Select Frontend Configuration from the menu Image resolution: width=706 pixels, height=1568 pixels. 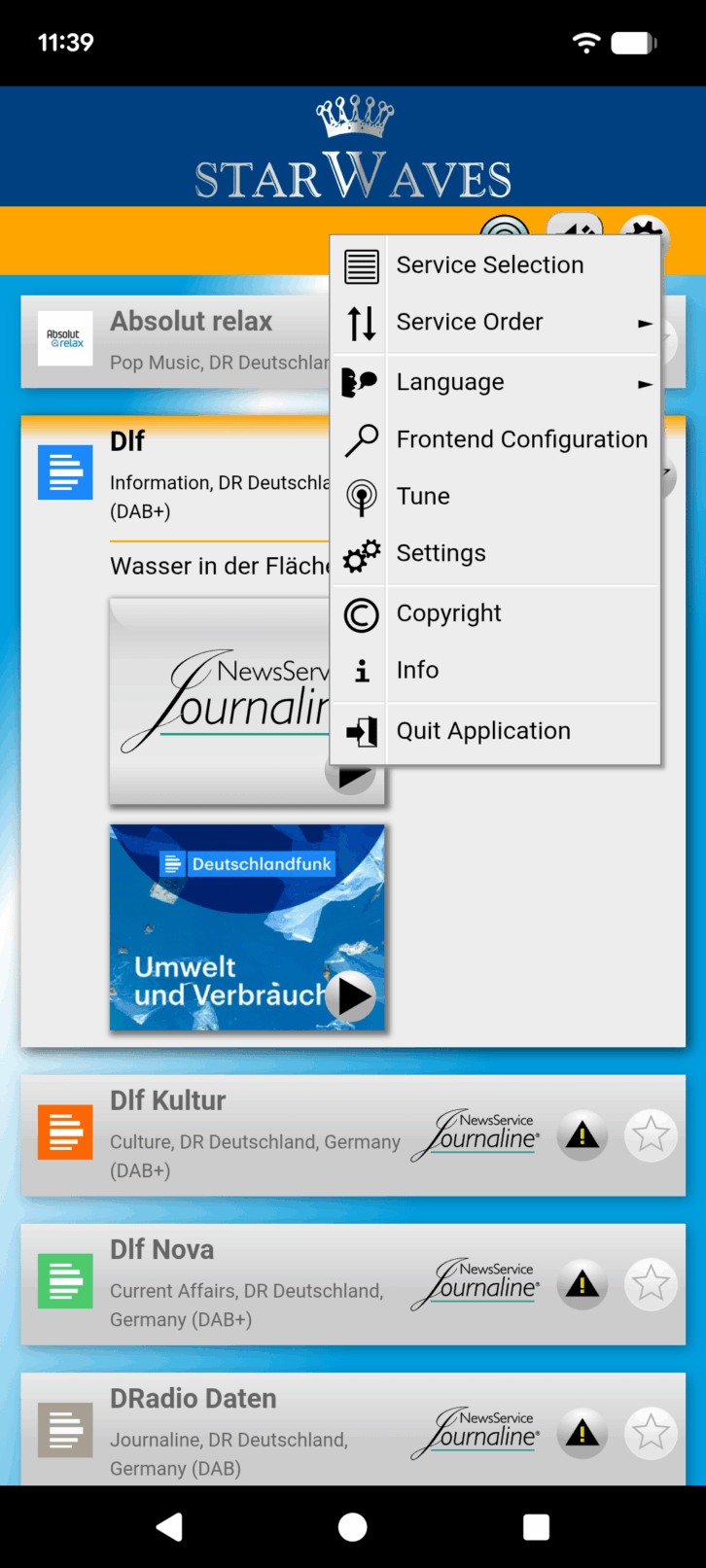click(x=521, y=438)
